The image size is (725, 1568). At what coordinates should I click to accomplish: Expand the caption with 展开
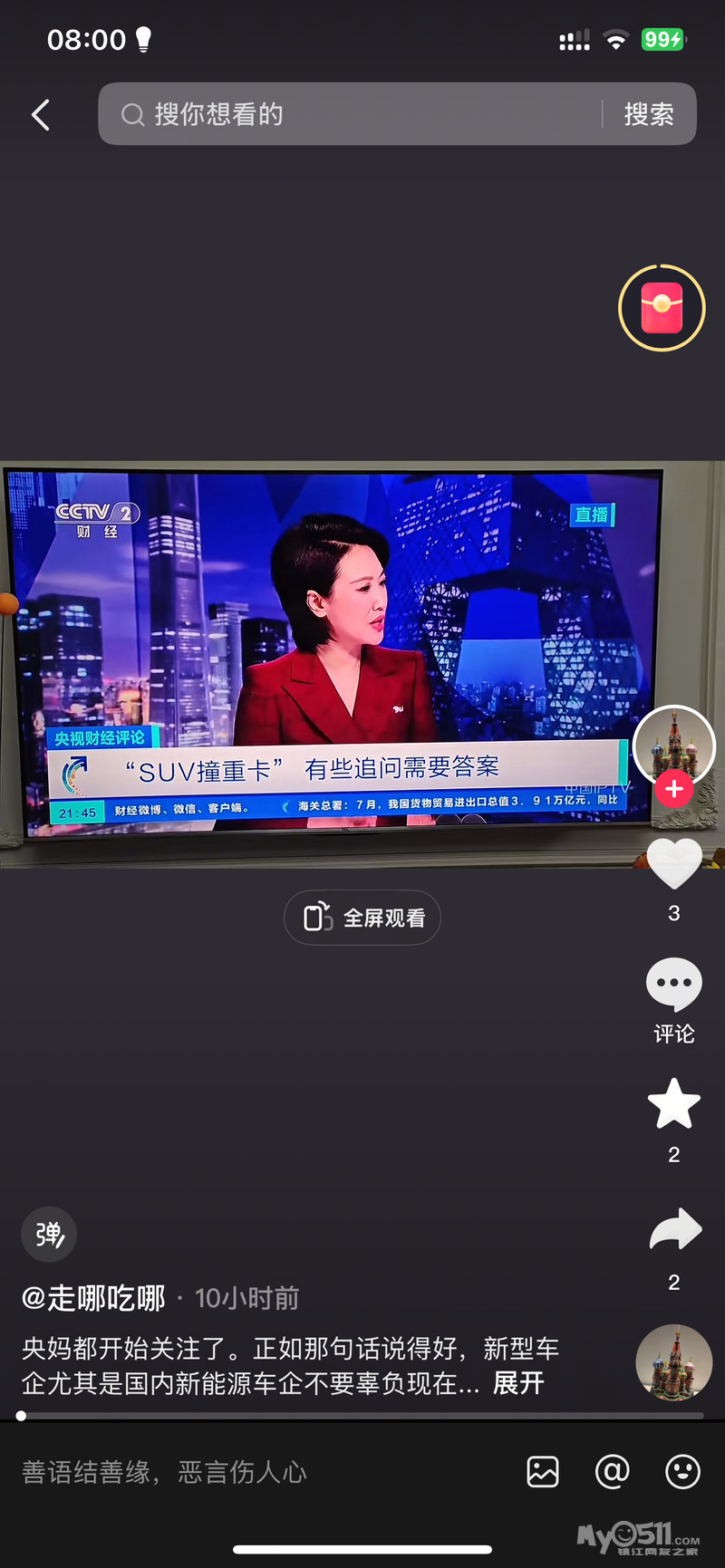point(518,1383)
